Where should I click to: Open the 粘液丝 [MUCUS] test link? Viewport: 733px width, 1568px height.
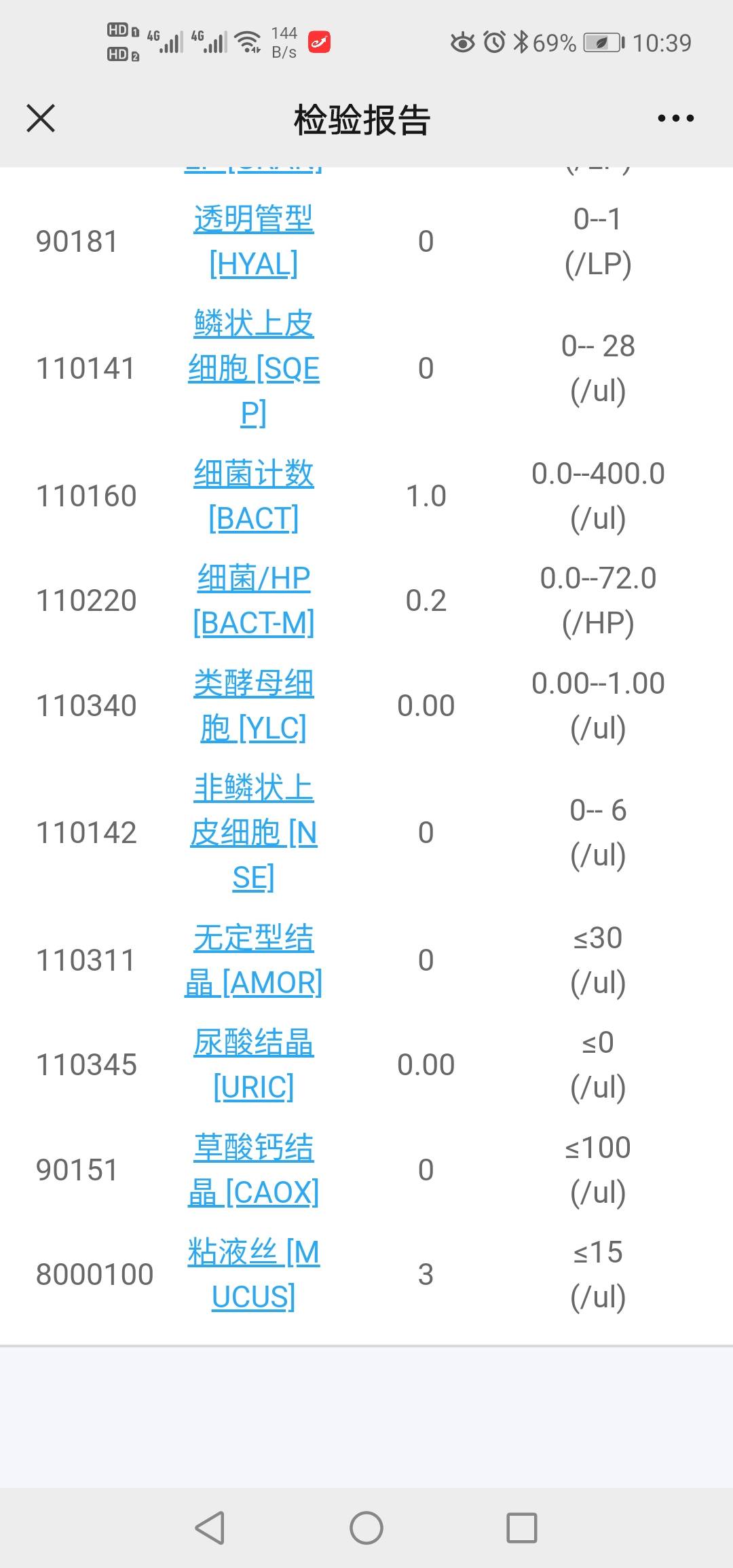point(255,1274)
